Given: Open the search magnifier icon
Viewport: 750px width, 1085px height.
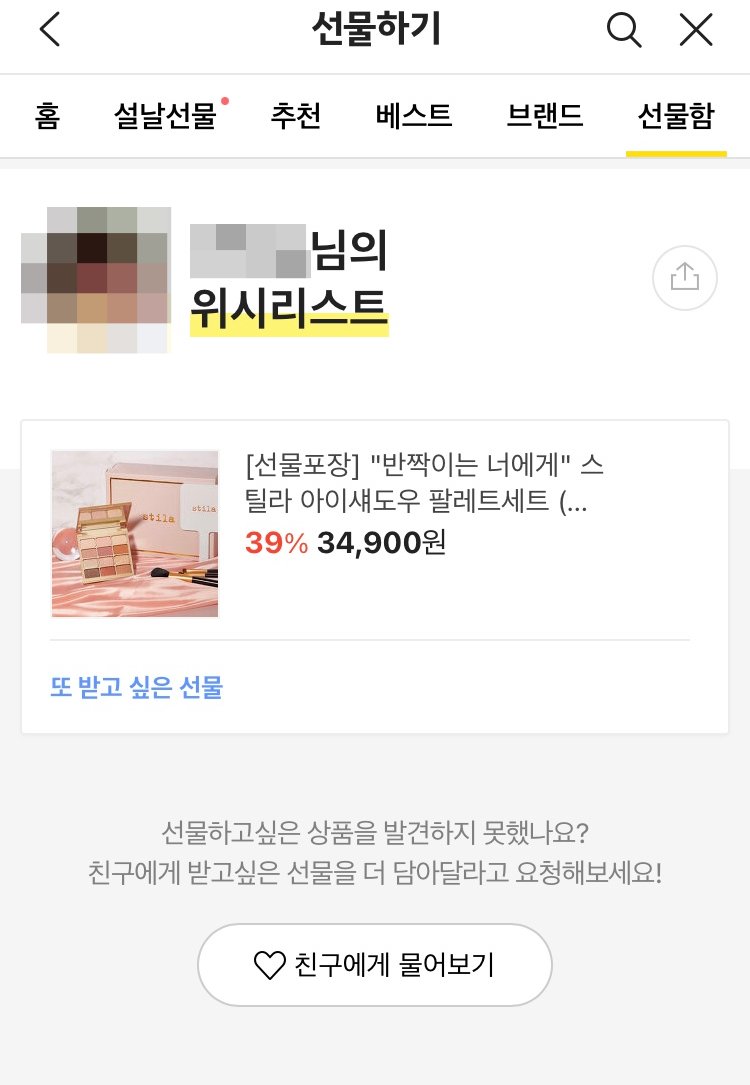Looking at the screenshot, I should pyautogui.click(x=624, y=30).
